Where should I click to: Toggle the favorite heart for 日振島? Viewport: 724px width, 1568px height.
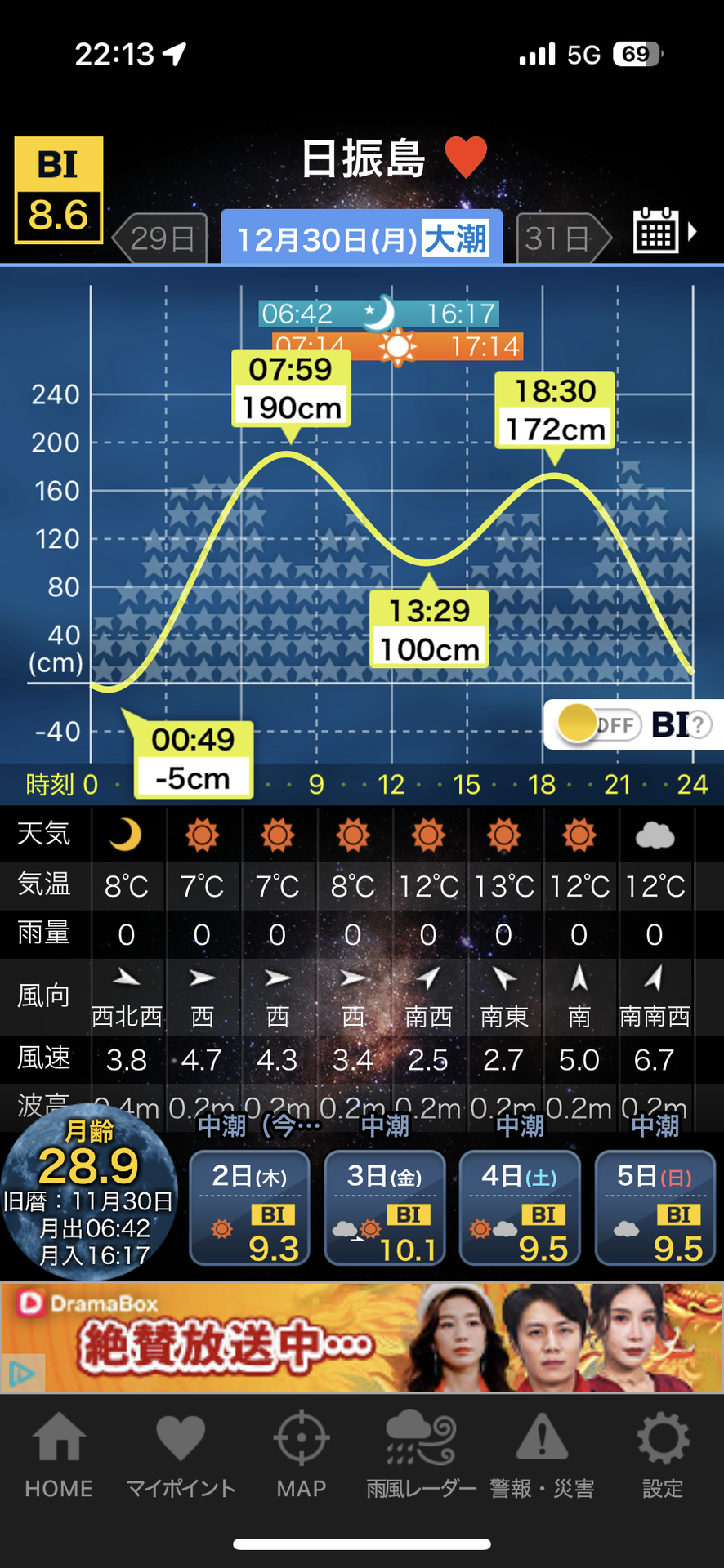click(466, 157)
